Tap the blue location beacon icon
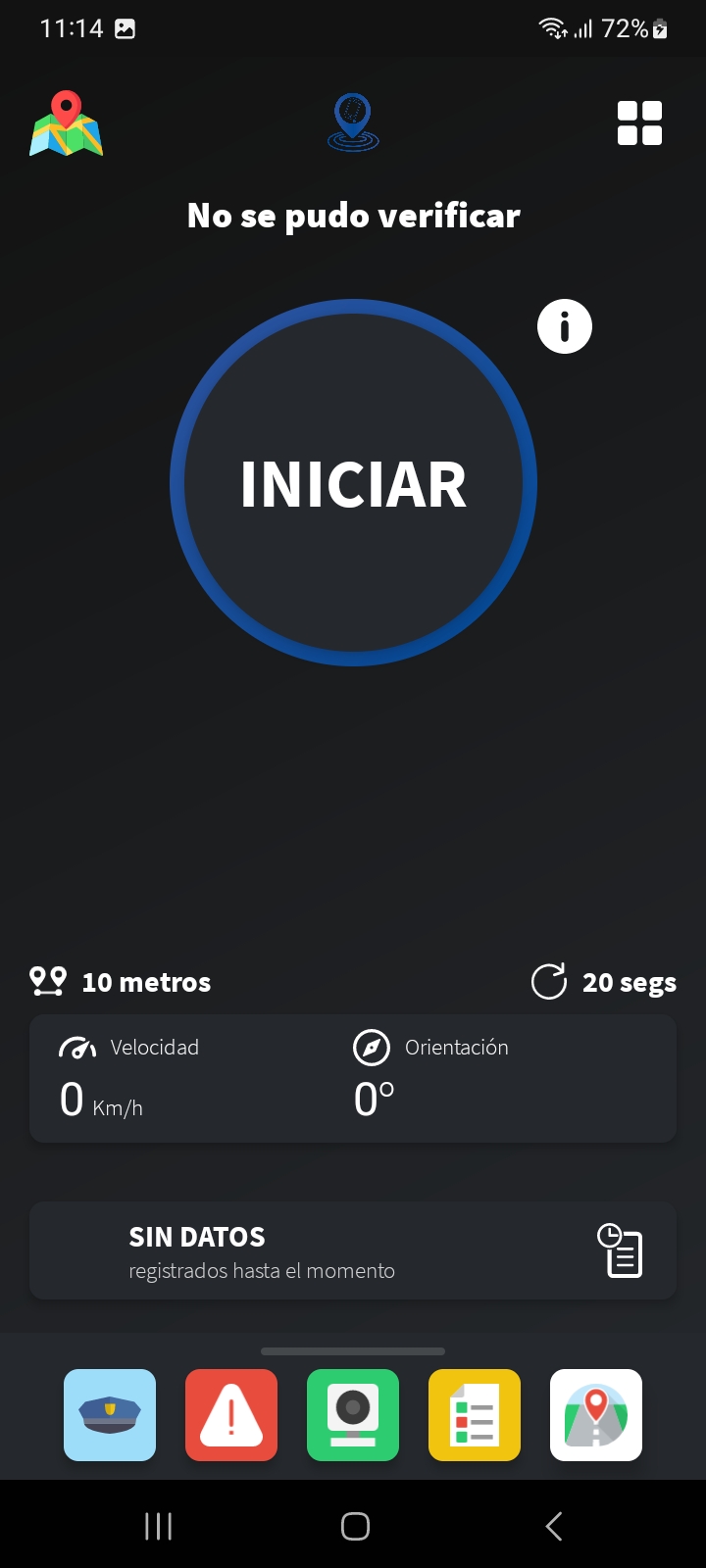The image size is (706, 1568). click(353, 122)
